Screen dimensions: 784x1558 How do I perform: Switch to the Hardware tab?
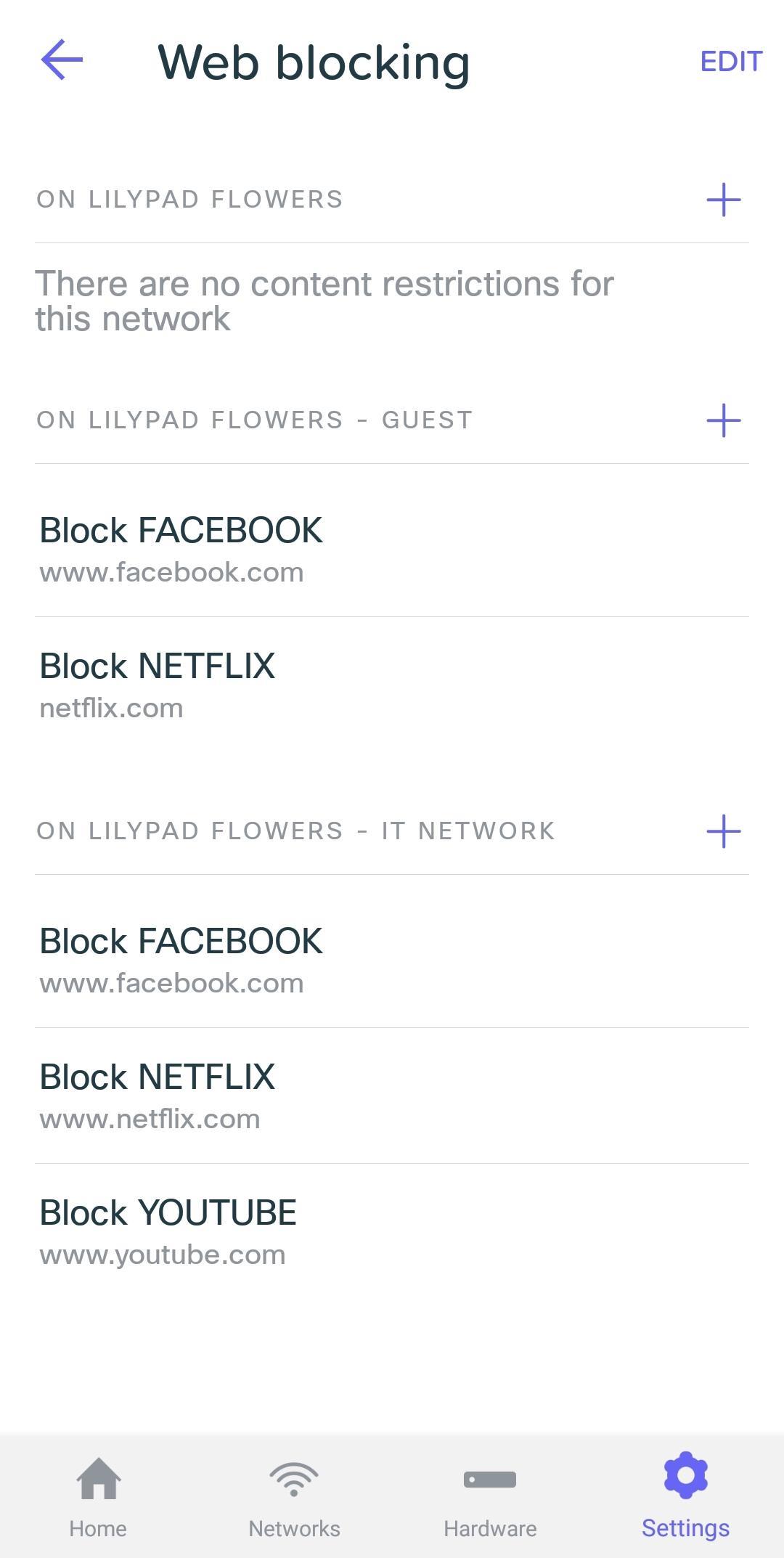(x=490, y=1497)
